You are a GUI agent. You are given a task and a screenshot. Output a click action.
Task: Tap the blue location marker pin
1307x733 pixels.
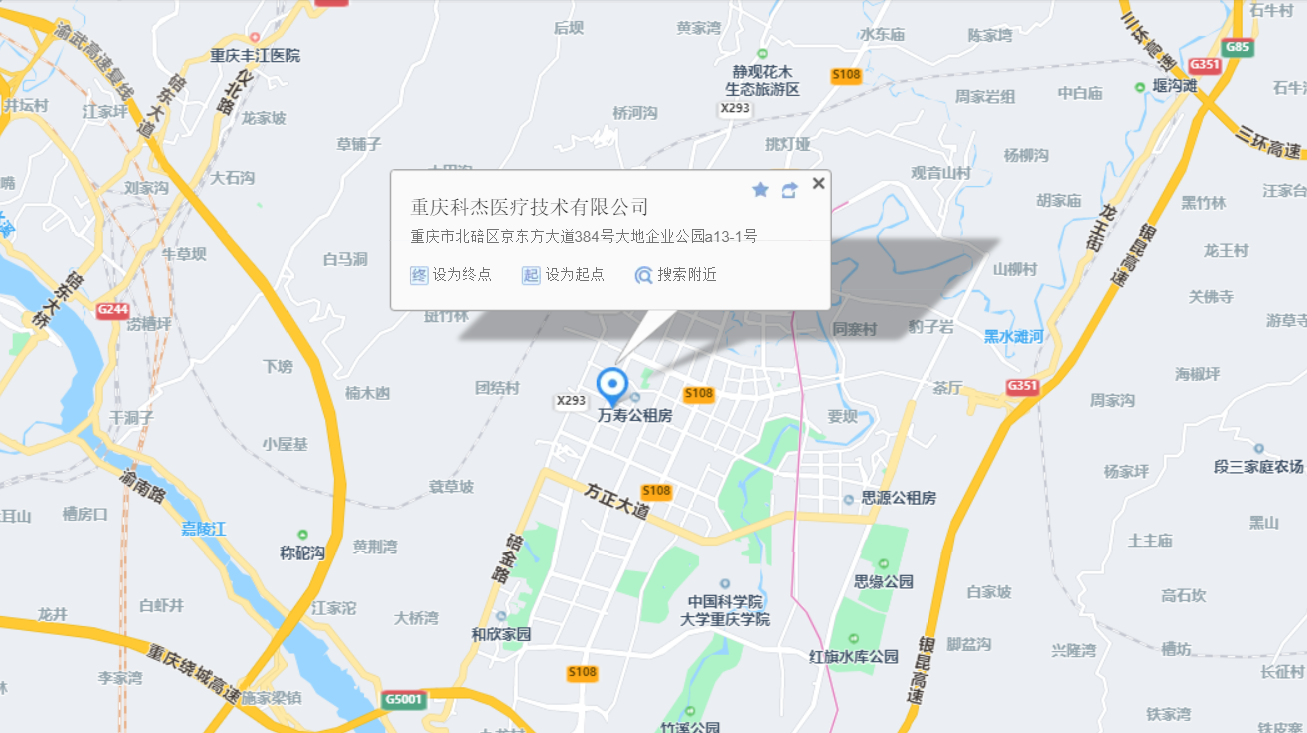[x=612, y=384]
